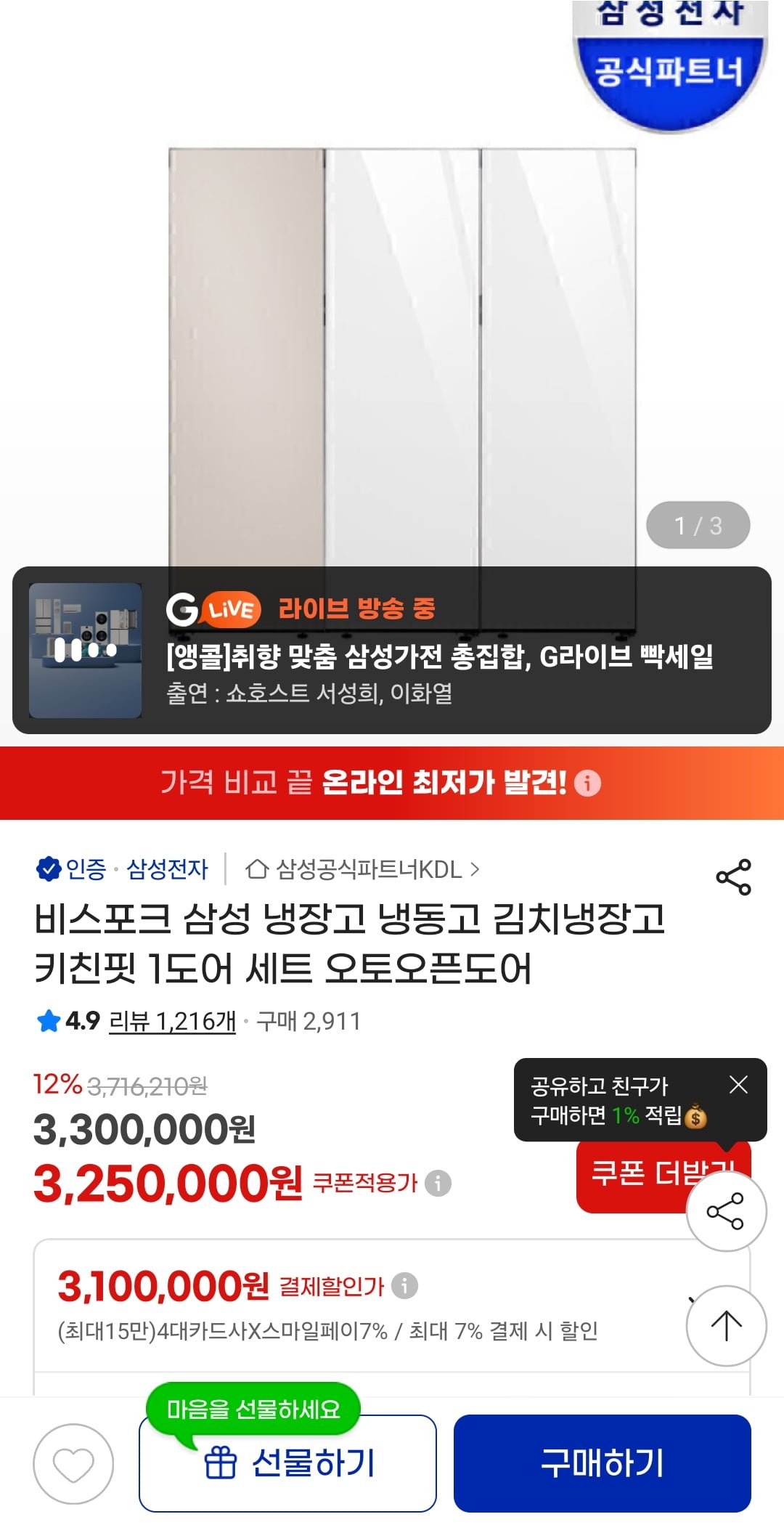Image resolution: width=784 pixels, height=1530 pixels.
Task: Open the G Live broadcast banner
Action: [392, 650]
